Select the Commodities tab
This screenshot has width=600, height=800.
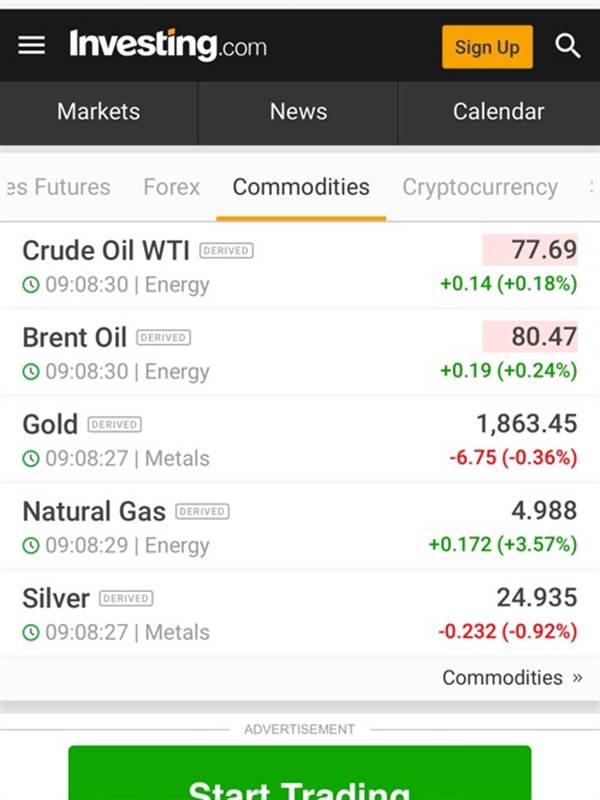(x=301, y=187)
